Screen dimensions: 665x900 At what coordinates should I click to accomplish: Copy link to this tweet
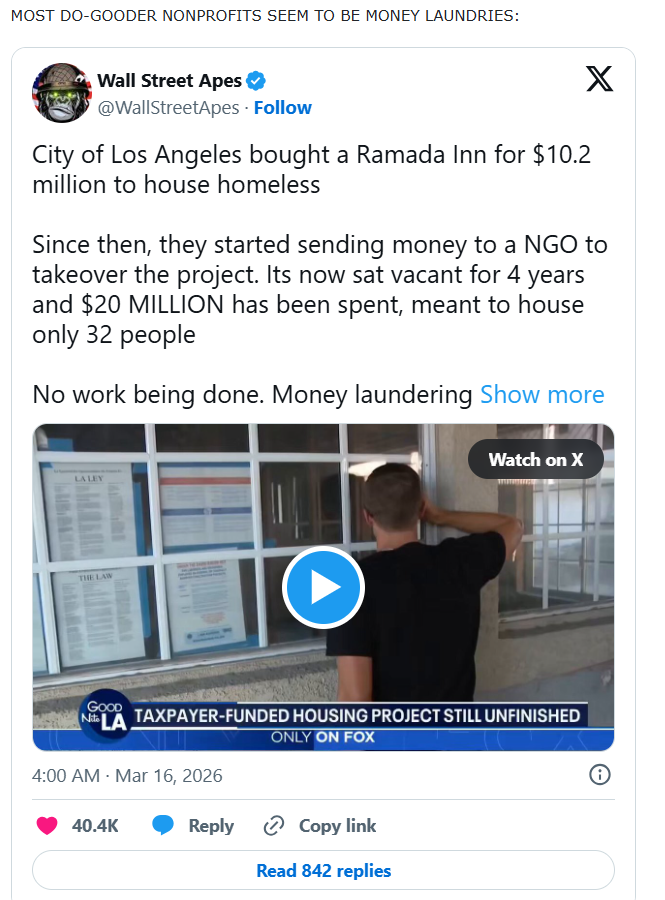click(320, 826)
